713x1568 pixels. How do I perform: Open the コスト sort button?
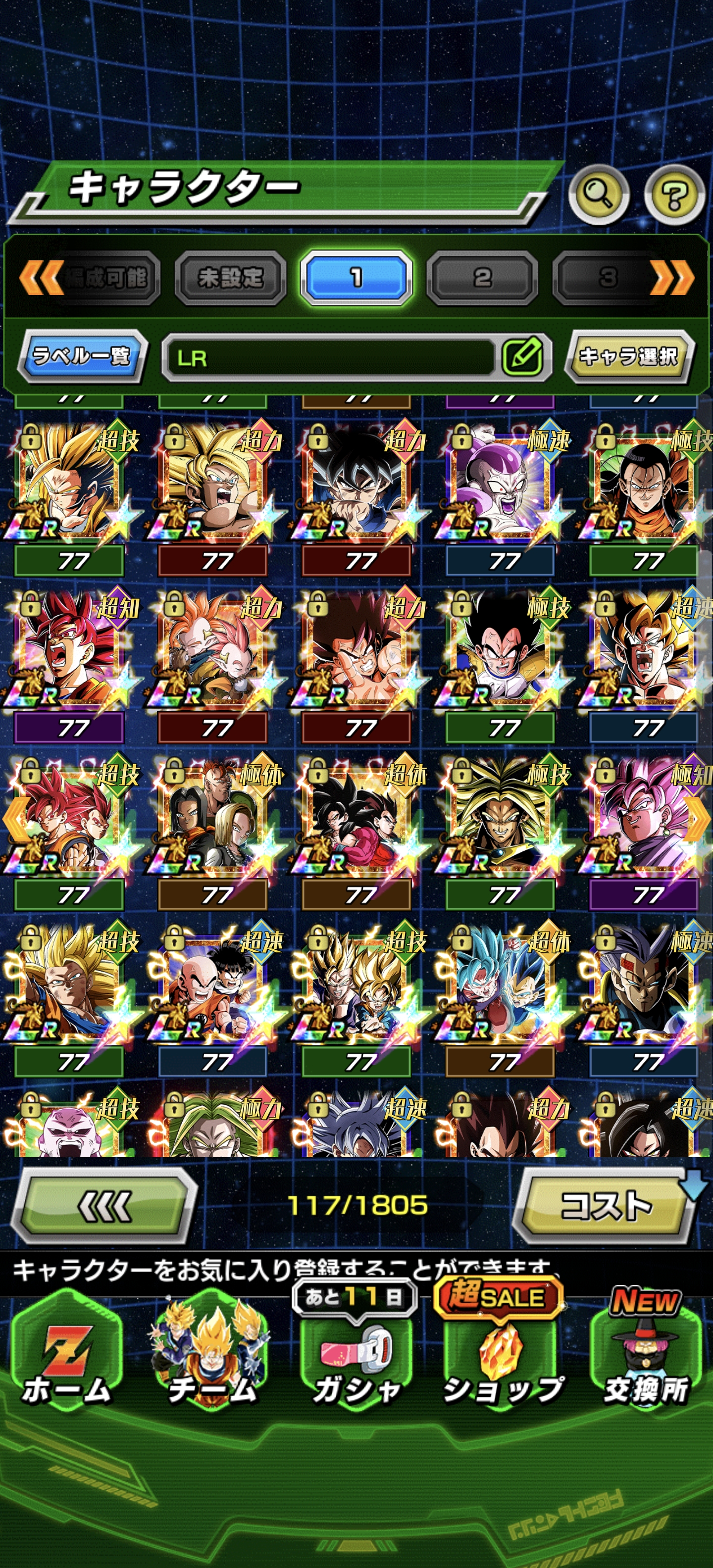click(x=604, y=1205)
